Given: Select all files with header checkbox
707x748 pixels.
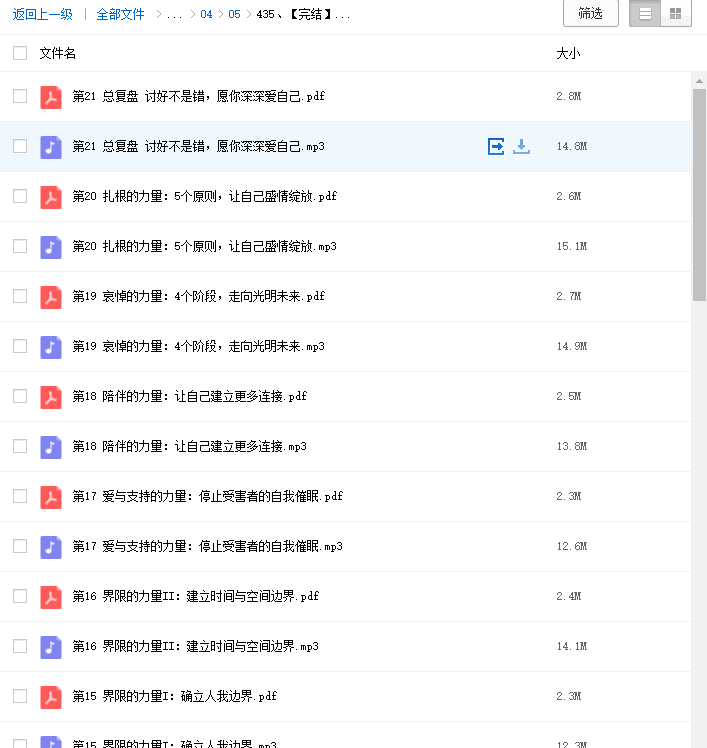Looking at the screenshot, I should [x=20, y=53].
